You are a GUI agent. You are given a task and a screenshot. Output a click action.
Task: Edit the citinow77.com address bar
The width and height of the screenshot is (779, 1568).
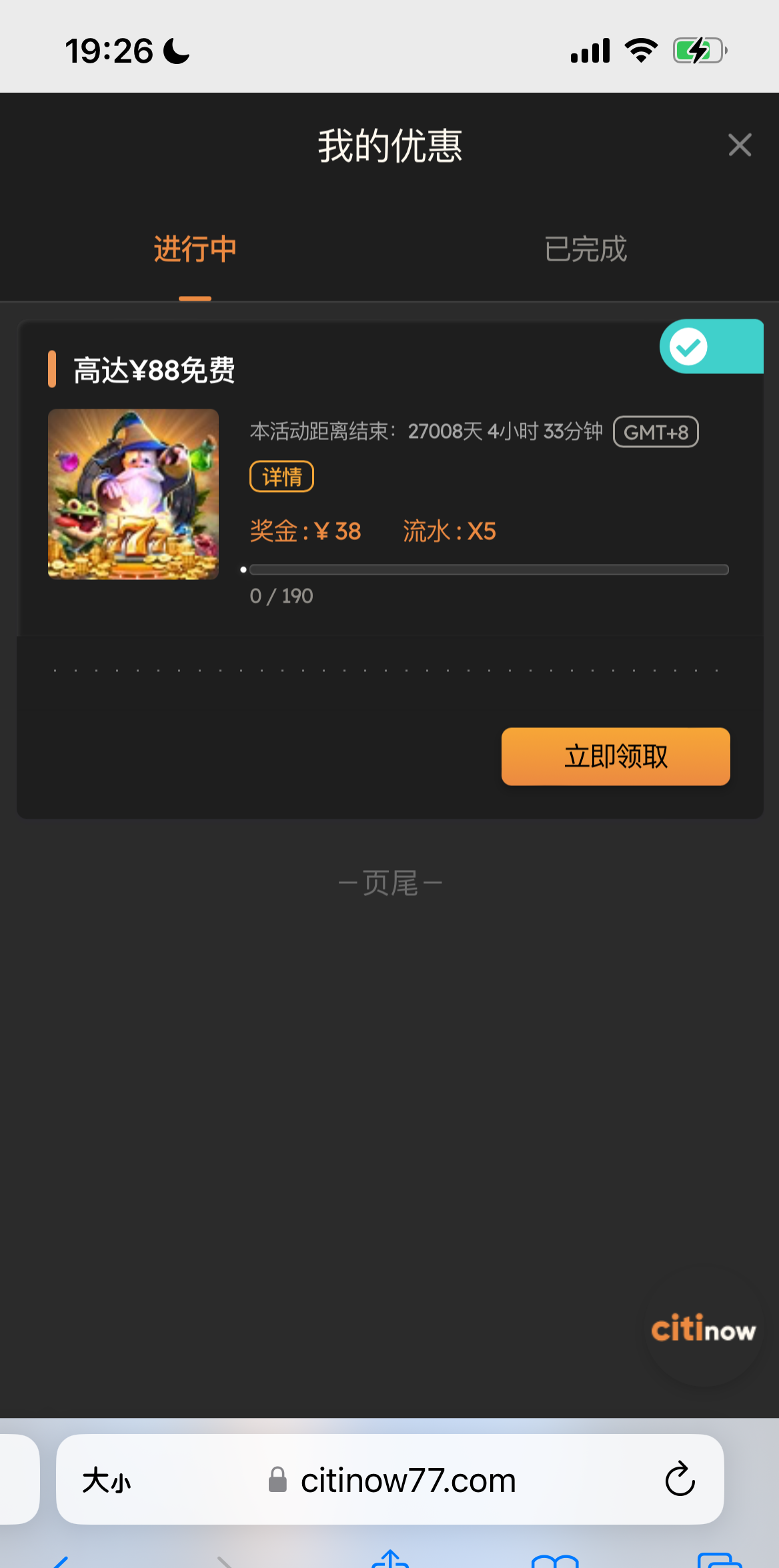click(x=407, y=1481)
